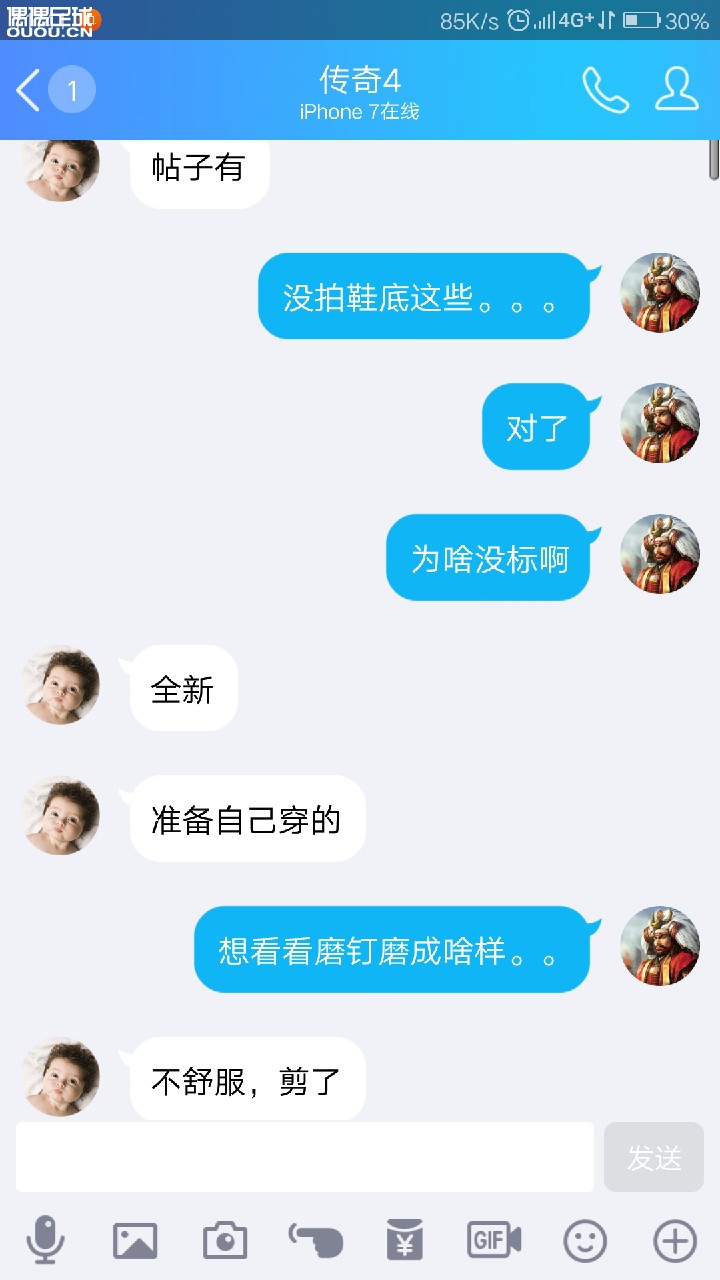Viewport: 720px width, 1280px height.
Task: Open the camera to take a photo
Action: click(225, 1241)
